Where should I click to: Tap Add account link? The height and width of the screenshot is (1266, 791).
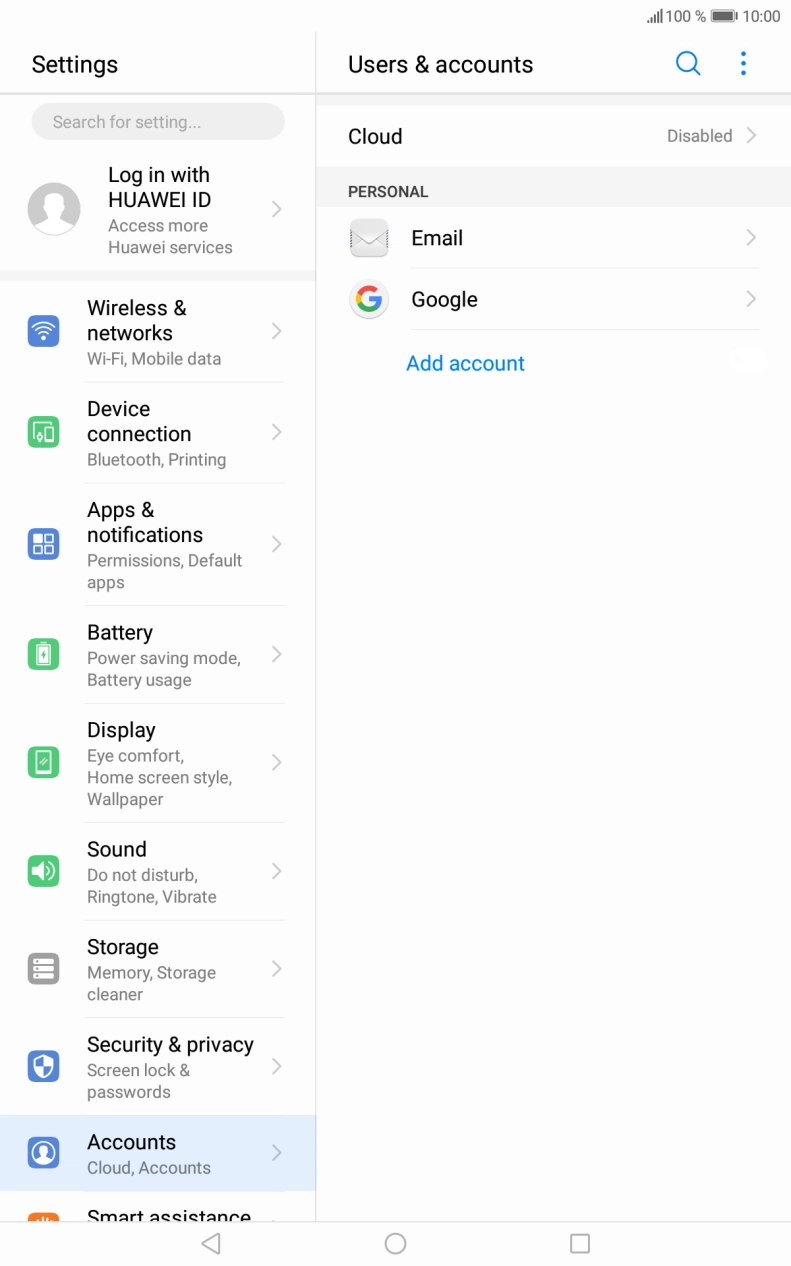[x=465, y=363]
